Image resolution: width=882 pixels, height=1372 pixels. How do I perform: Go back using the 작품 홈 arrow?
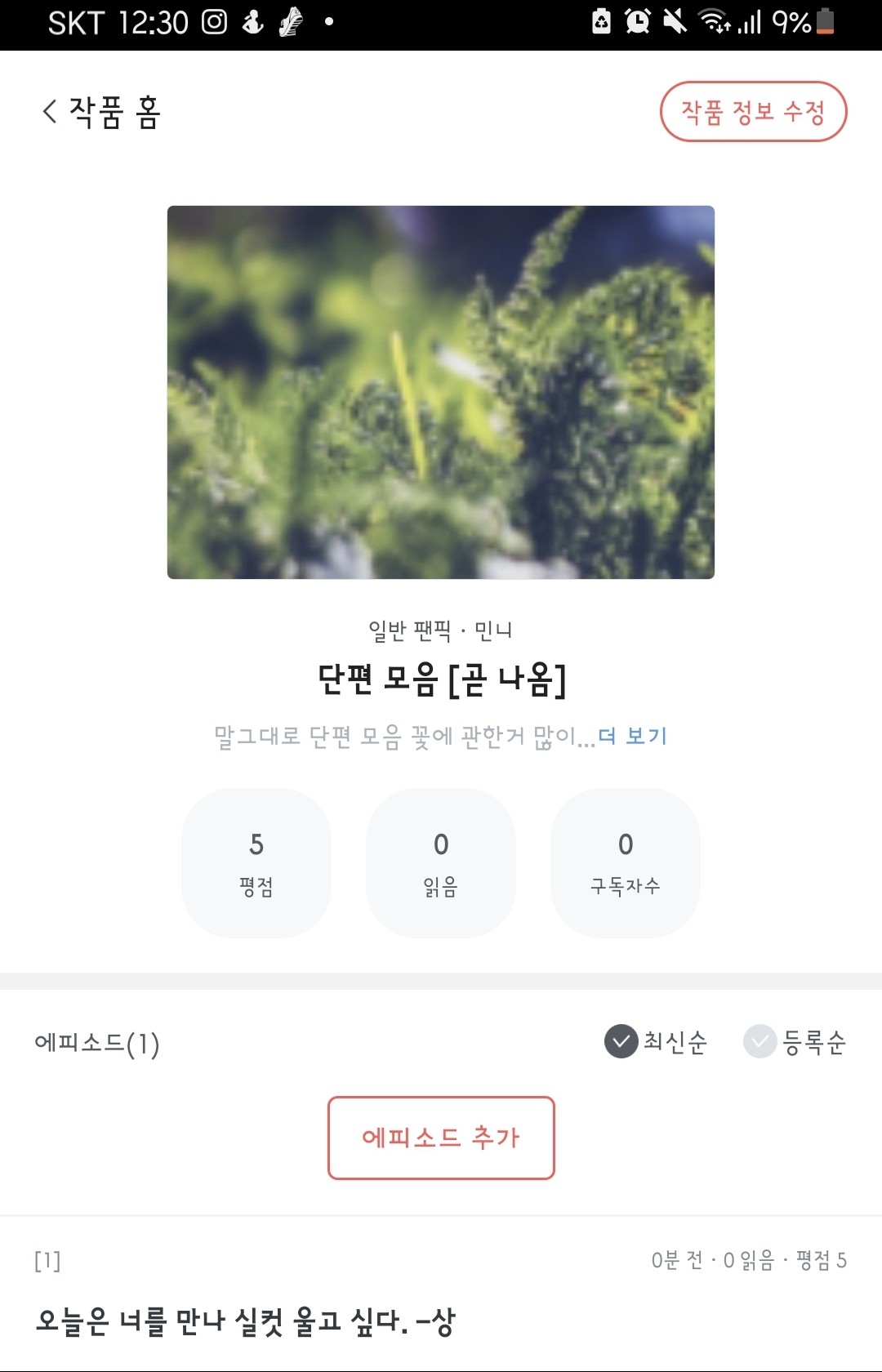pyautogui.click(x=51, y=112)
